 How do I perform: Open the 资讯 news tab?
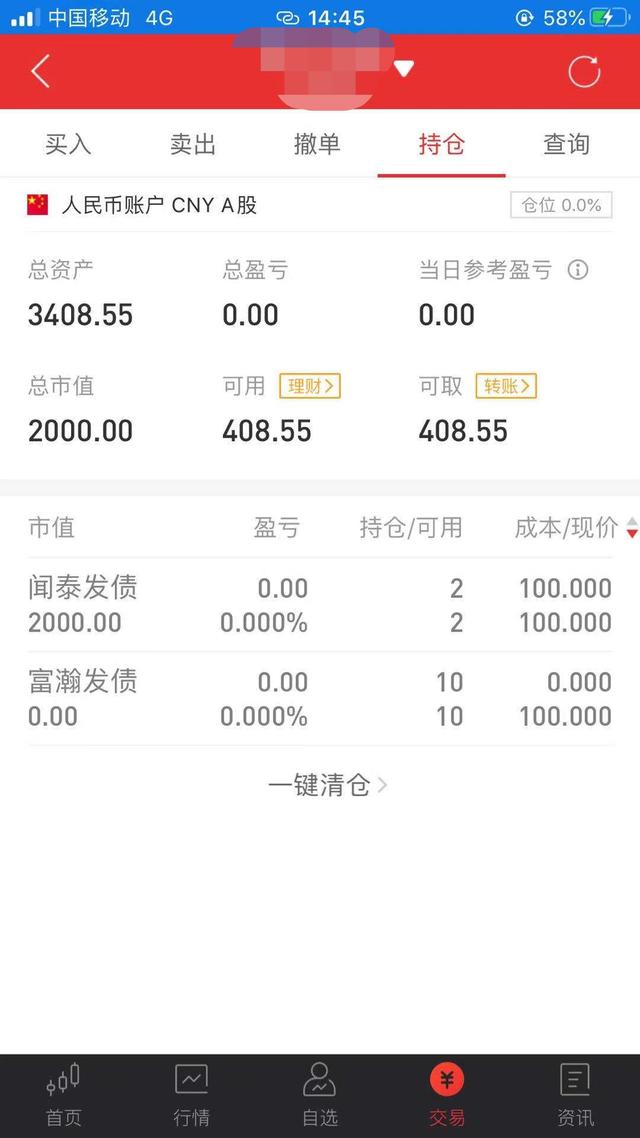tap(575, 1096)
